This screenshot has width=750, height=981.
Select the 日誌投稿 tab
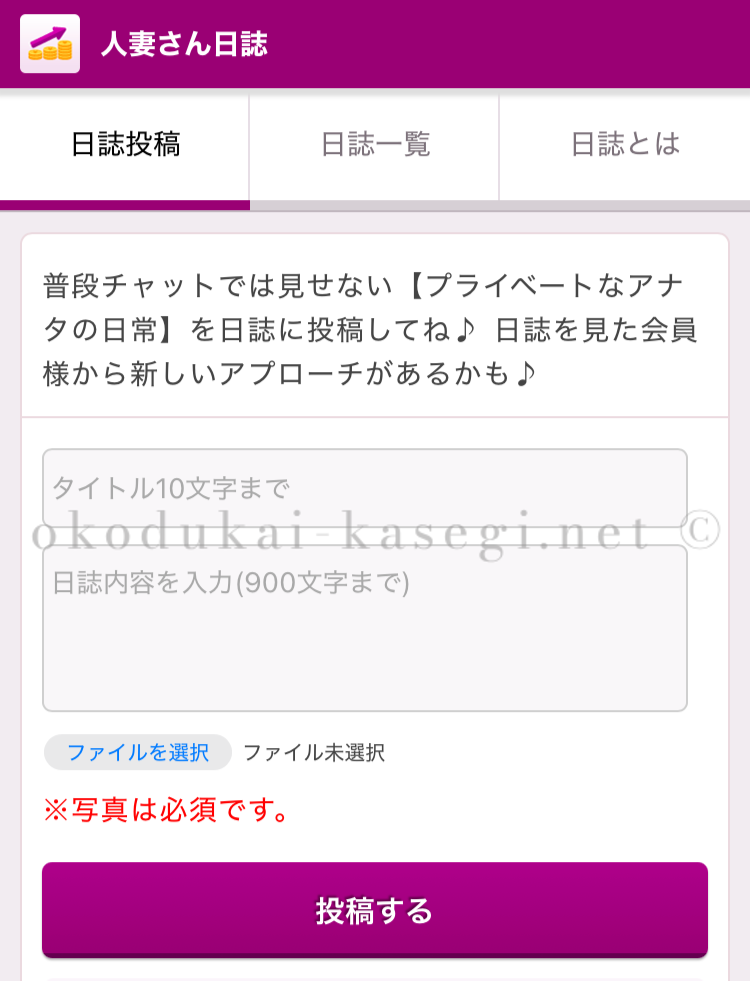point(125,145)
